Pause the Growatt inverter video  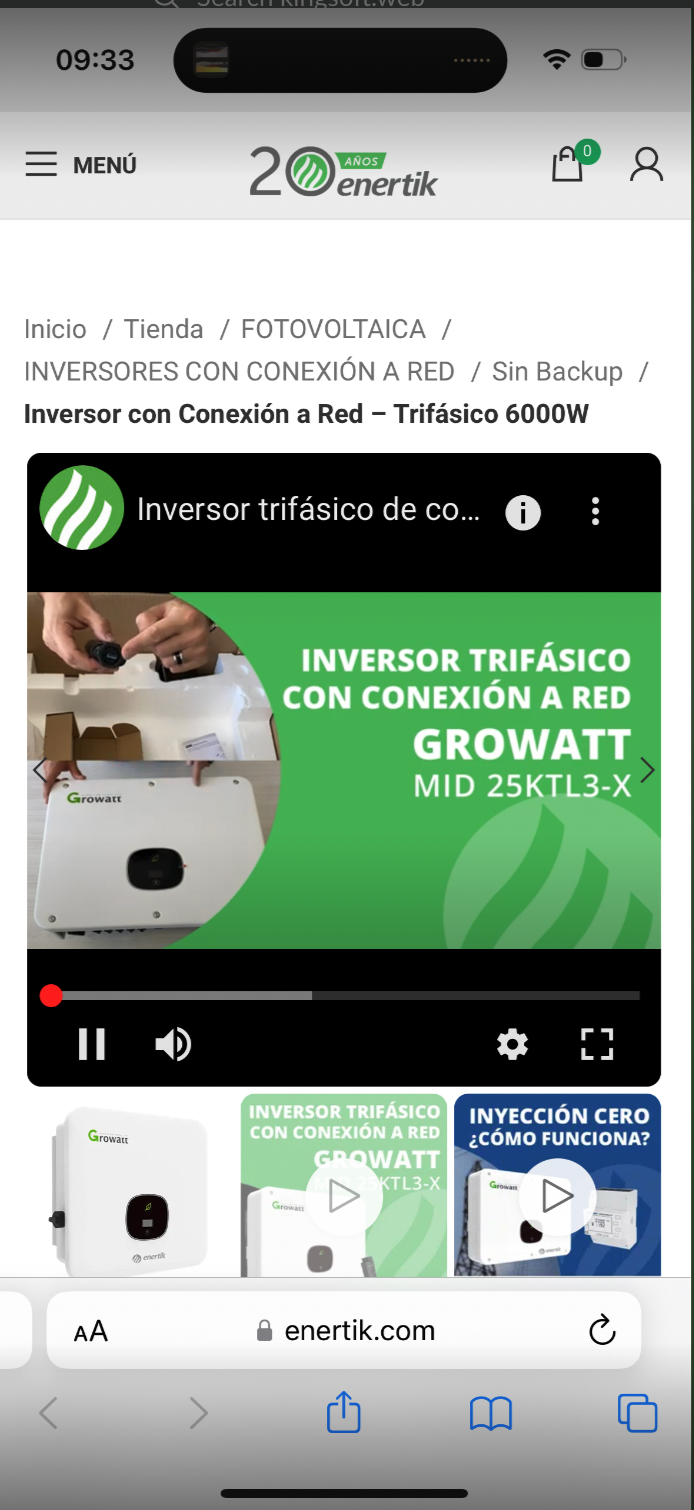tap(92, 1044)
